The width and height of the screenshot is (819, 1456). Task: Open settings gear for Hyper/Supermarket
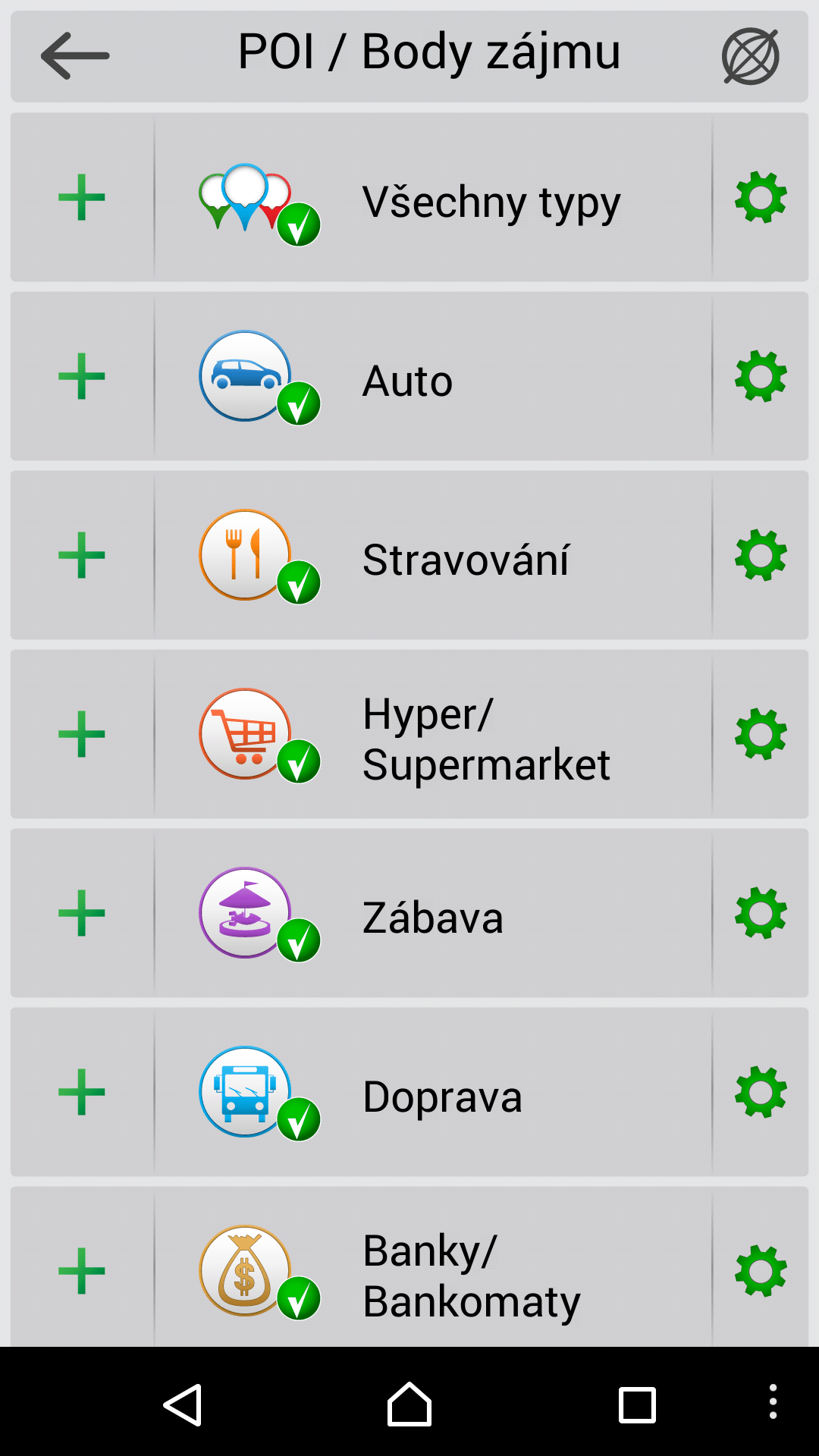[x=761, y=734]
